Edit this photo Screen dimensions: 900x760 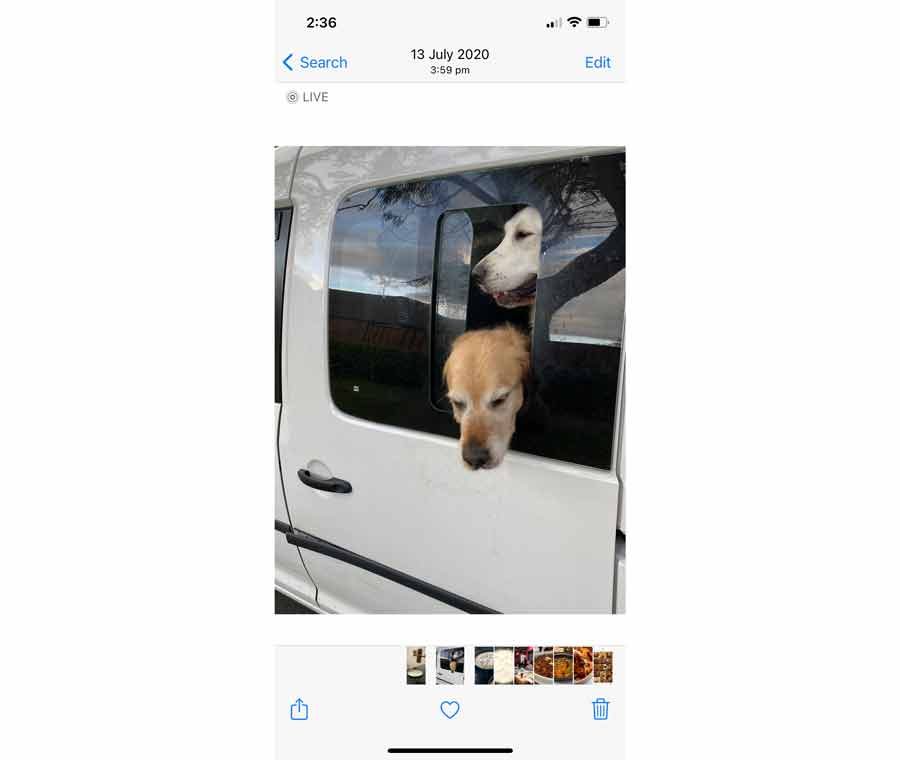597,62
